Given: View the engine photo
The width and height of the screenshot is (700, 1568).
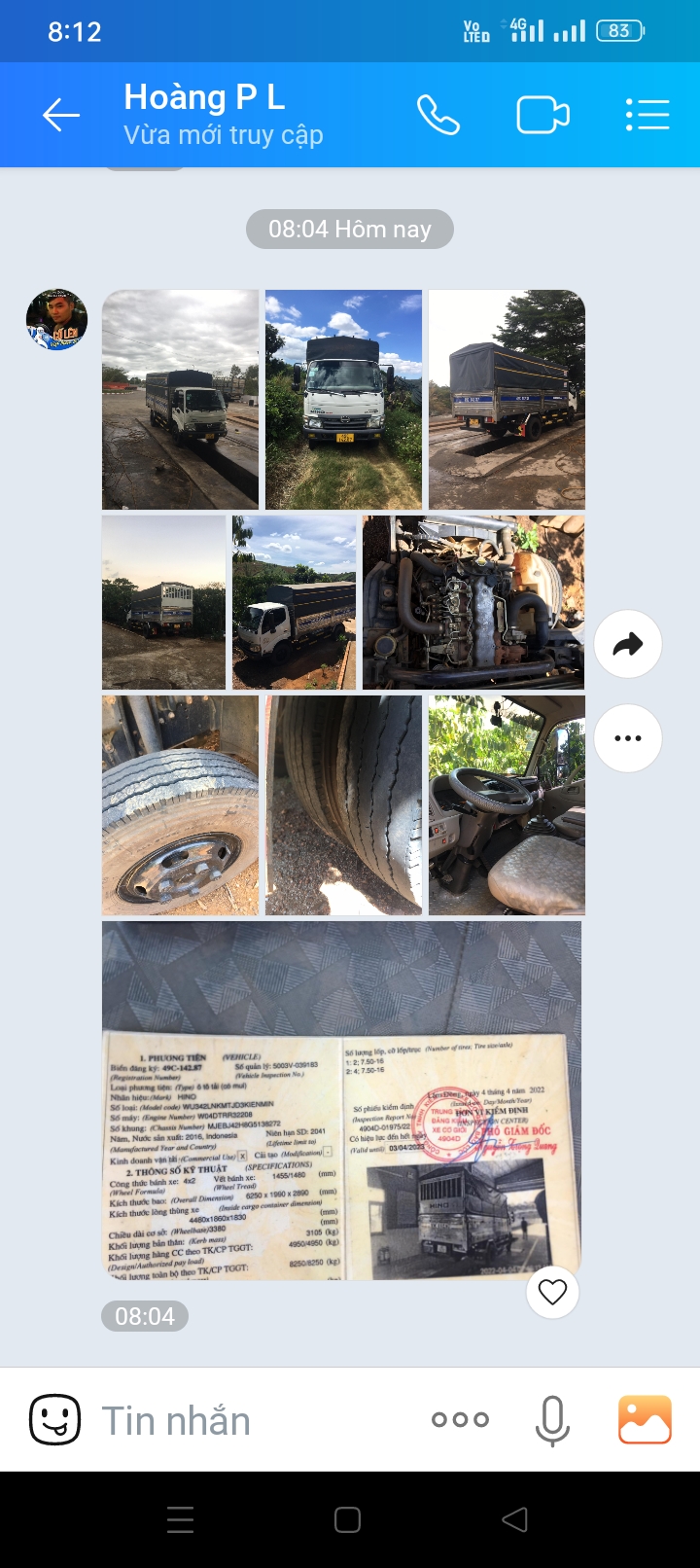Looking at the screenshot, I should click(473, 602).
